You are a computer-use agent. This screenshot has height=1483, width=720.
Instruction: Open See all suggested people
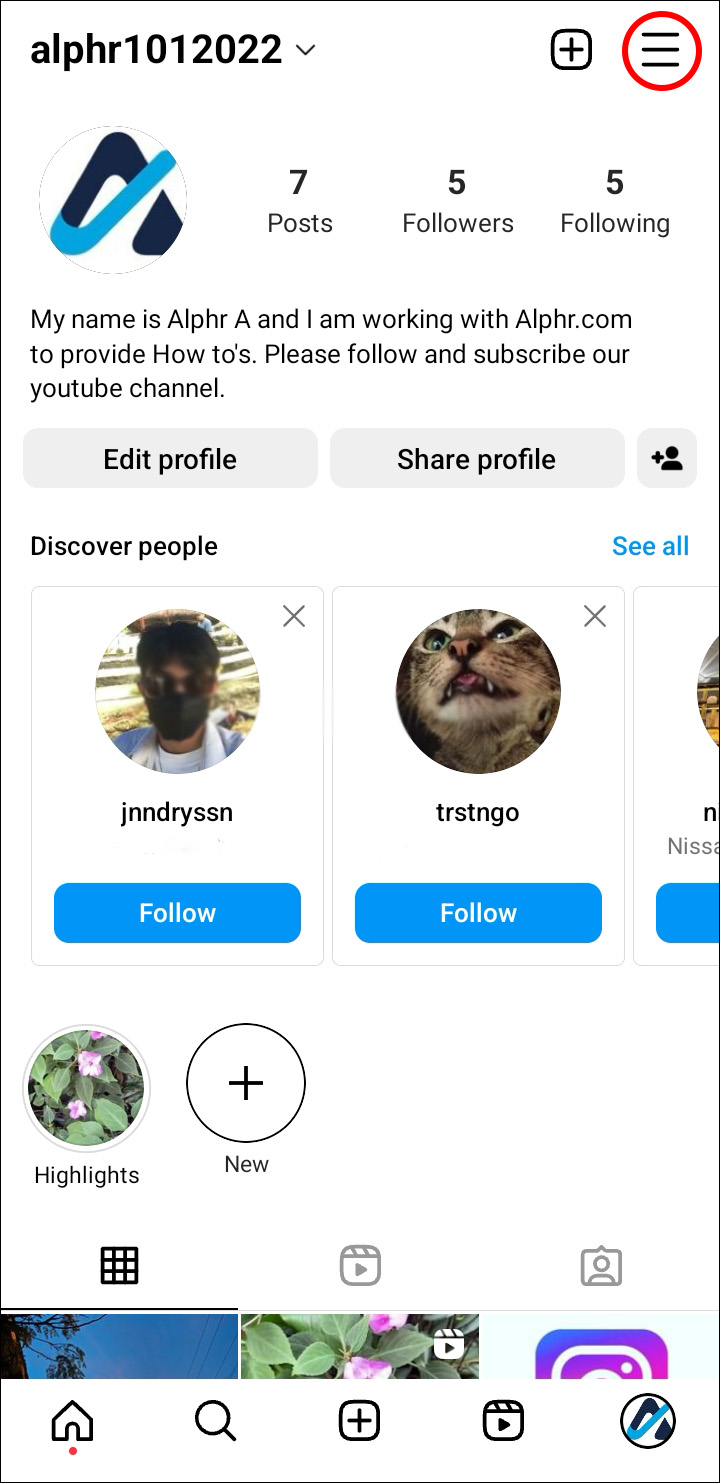(650, 546)
